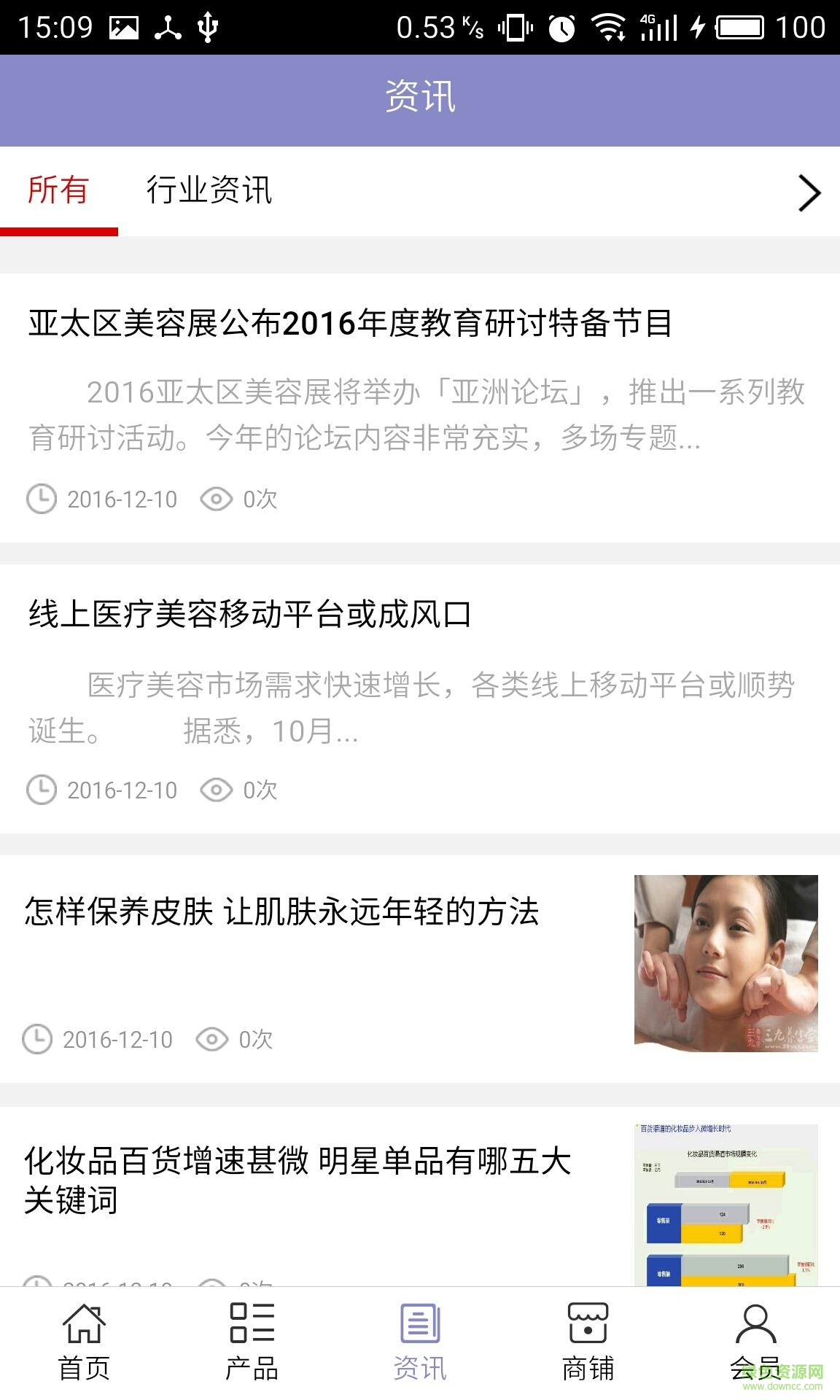840x1400 pixels.
Task: Select the 所有 tab
Action: tap(58, 191)
